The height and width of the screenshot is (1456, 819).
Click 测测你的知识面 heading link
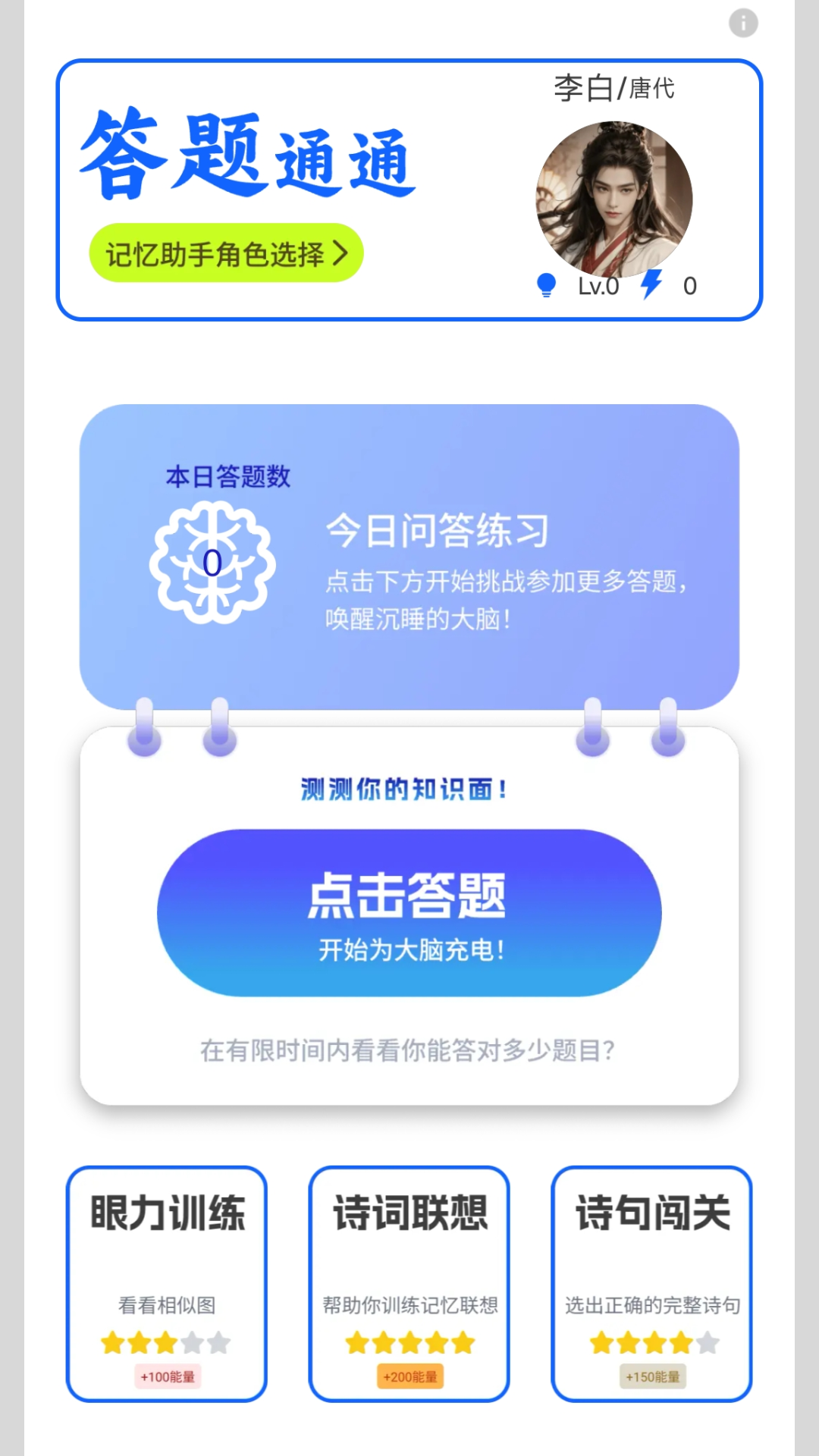click(403, 789)
